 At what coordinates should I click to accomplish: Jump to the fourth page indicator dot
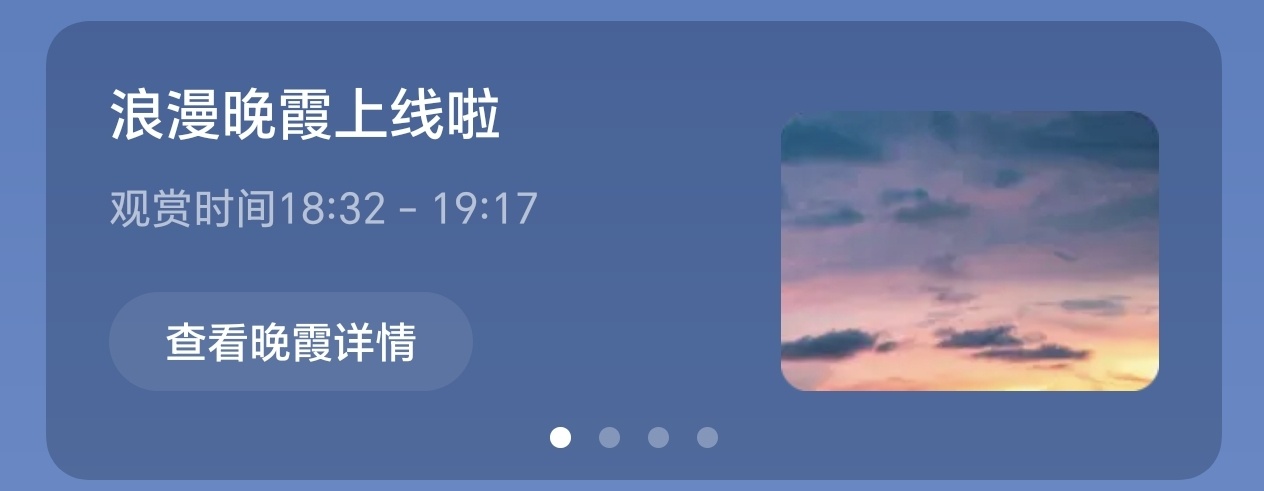point(707,437)
